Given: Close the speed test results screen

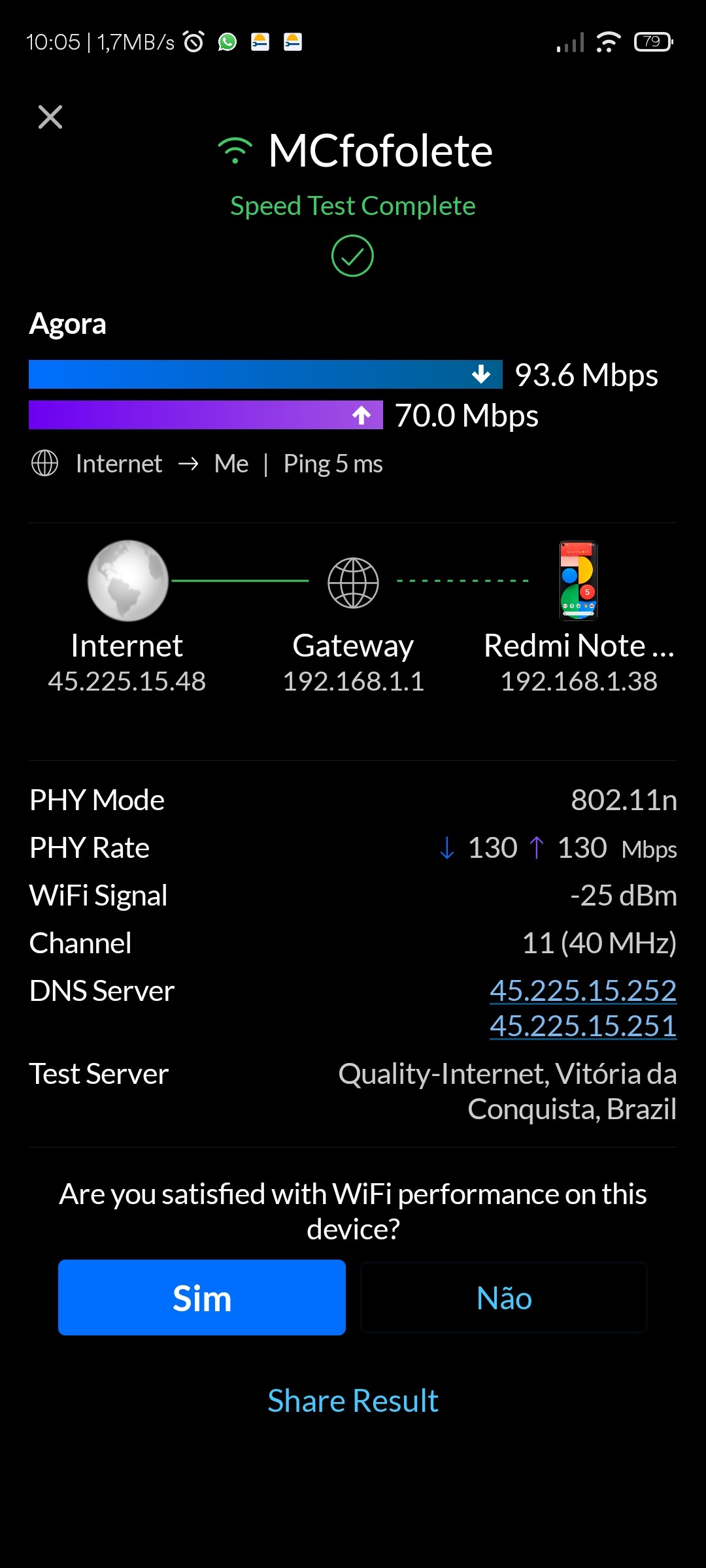Looking at the screenshot, I should click(x=50, y=118).
